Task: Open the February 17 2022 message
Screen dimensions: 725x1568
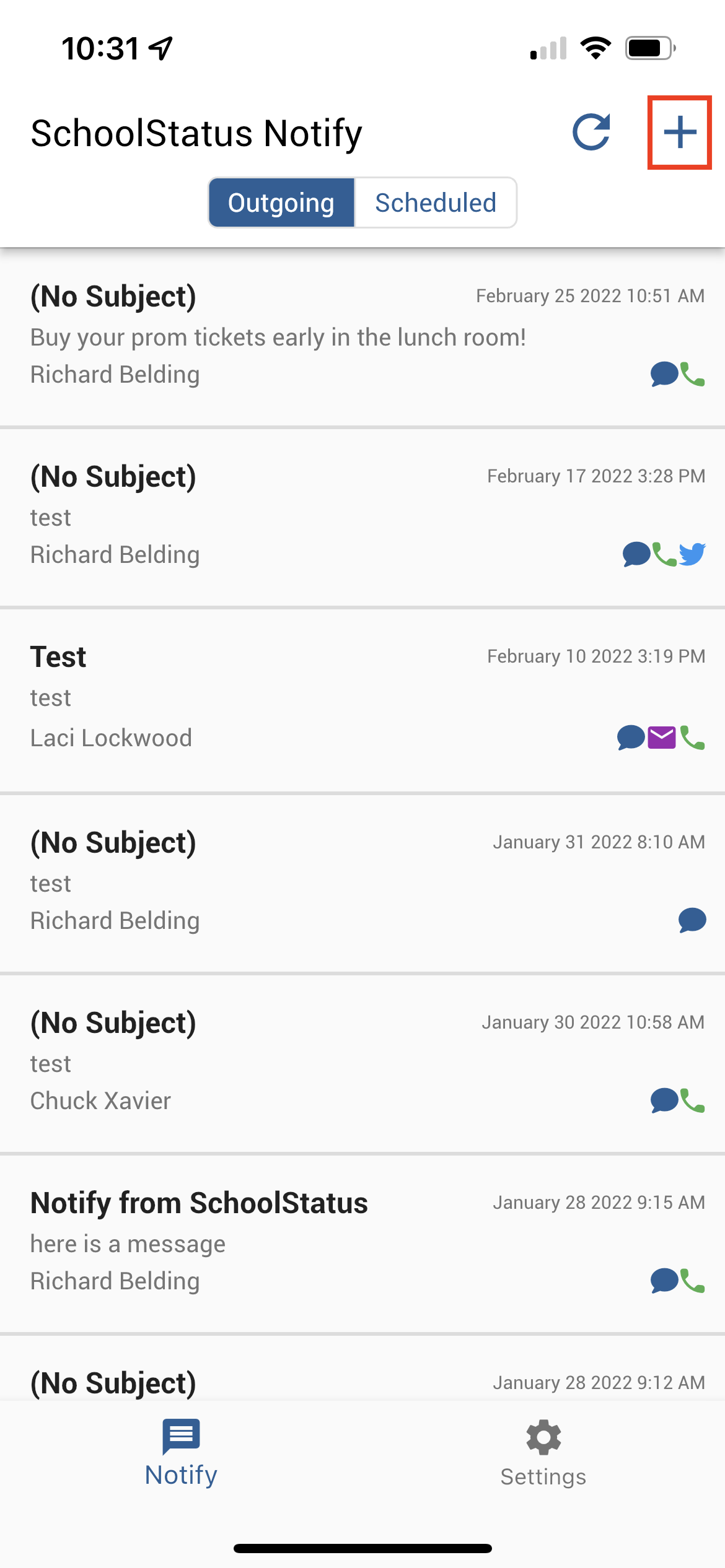Action: [x=362, y=517]
